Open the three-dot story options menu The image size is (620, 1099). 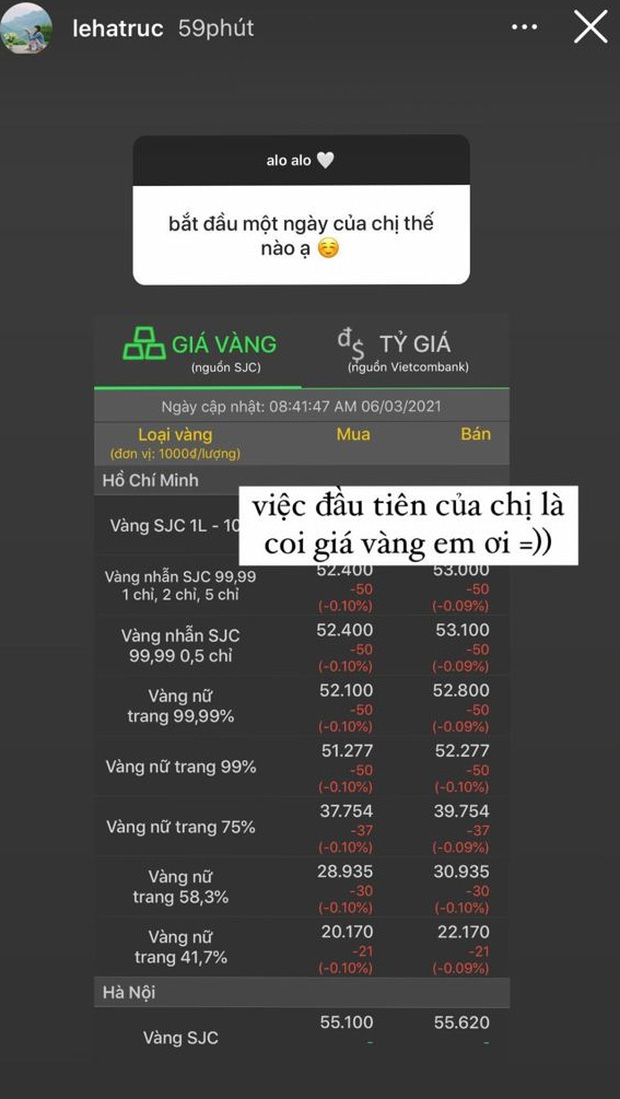click(x=524, y=28)
